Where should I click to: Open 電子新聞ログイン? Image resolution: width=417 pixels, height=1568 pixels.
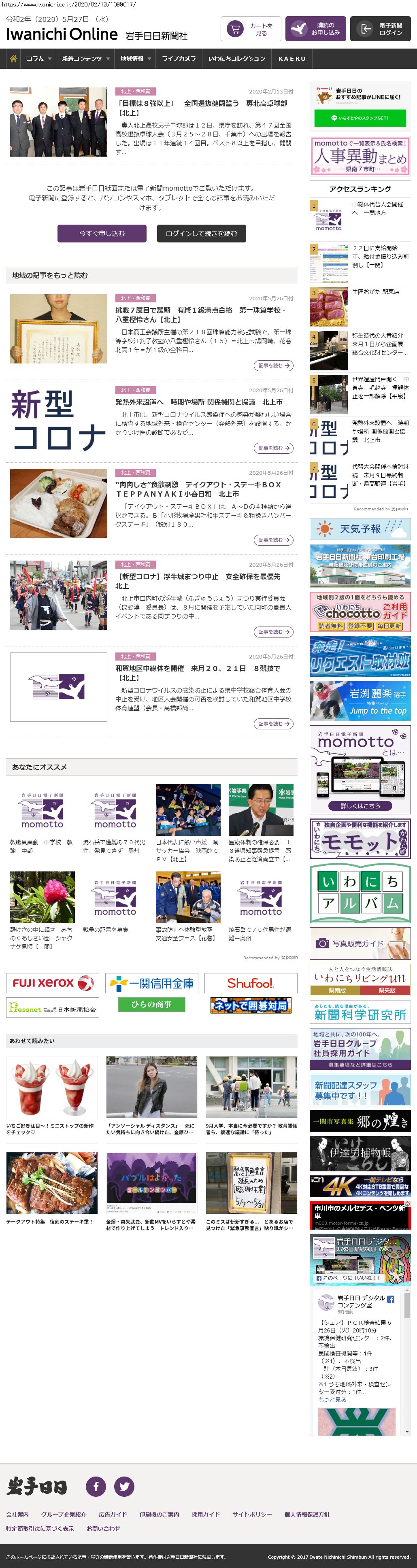click(x=380, y=29)
